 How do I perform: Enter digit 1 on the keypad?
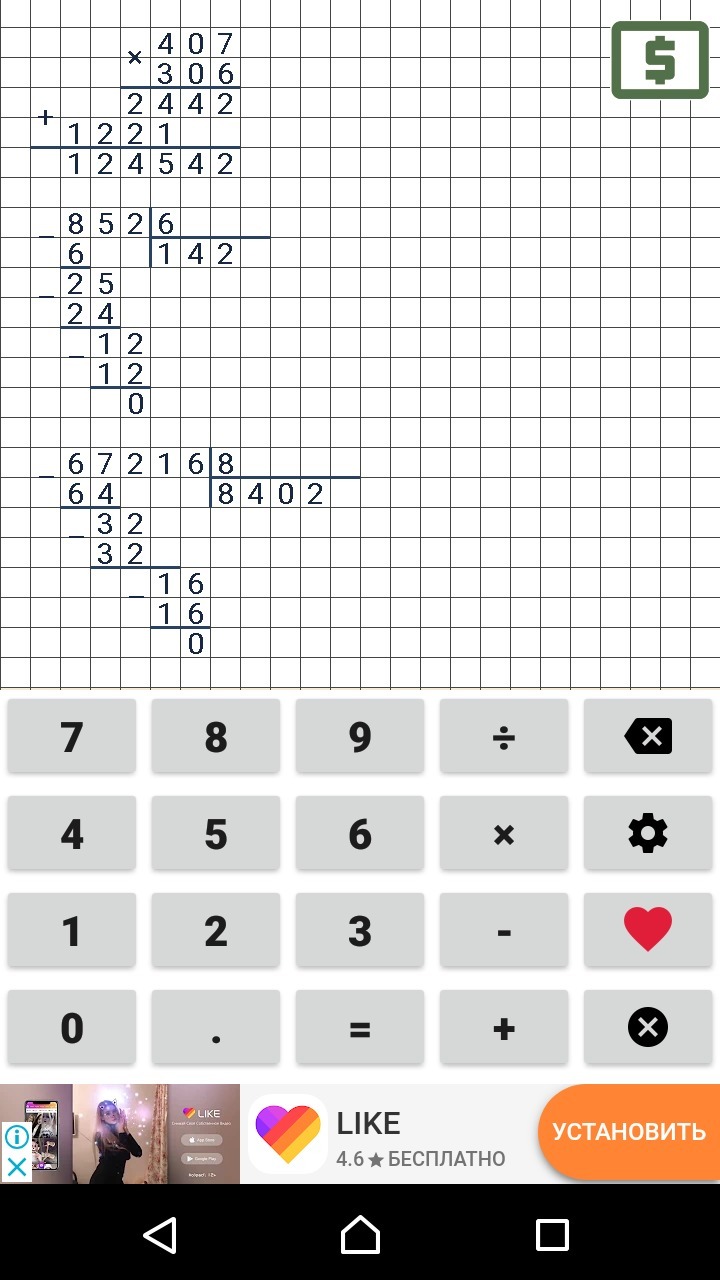click(x=72, y=931)
